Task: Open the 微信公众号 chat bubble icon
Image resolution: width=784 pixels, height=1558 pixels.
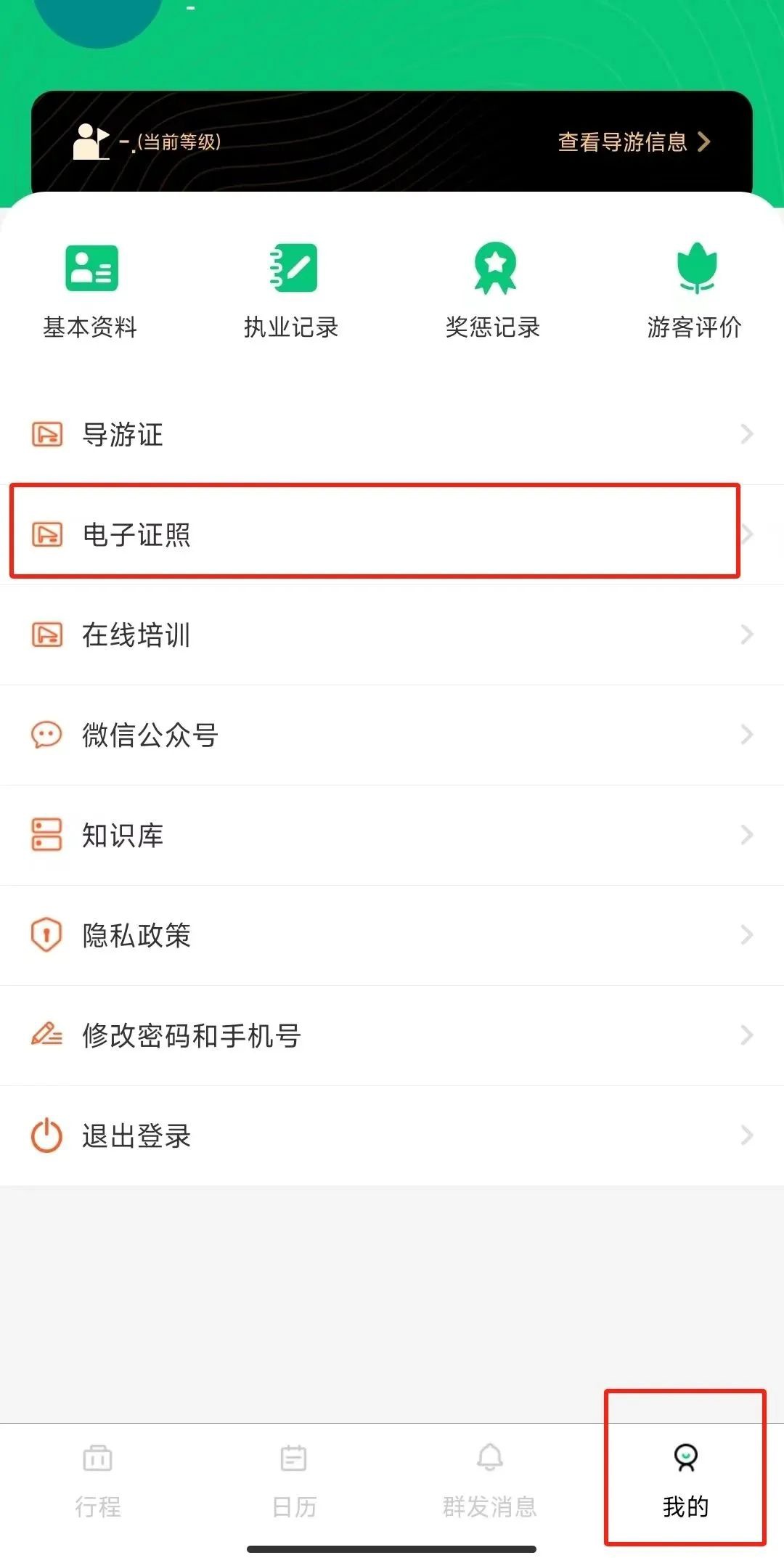Action: (46, 735)
